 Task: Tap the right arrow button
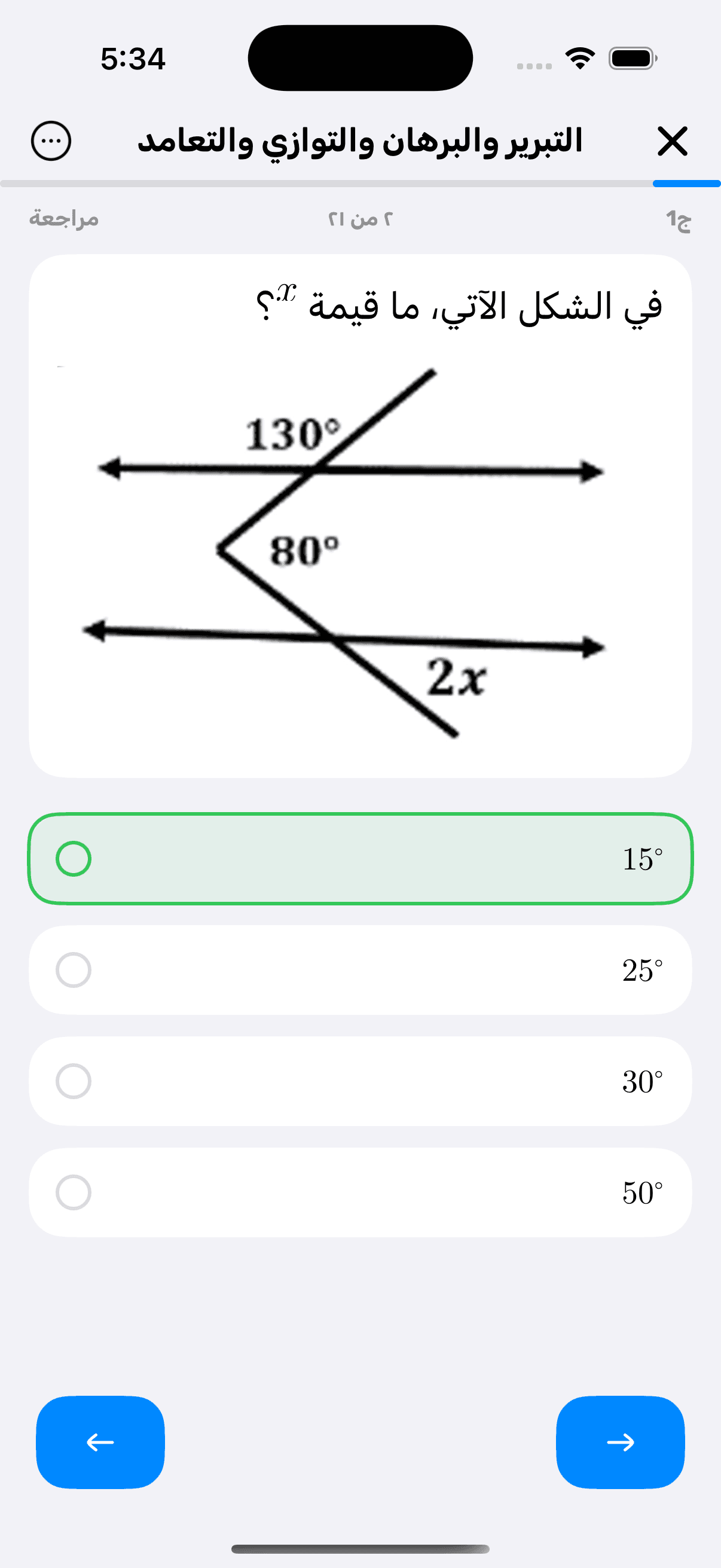pyautogui.click(x=620, y=1441)
